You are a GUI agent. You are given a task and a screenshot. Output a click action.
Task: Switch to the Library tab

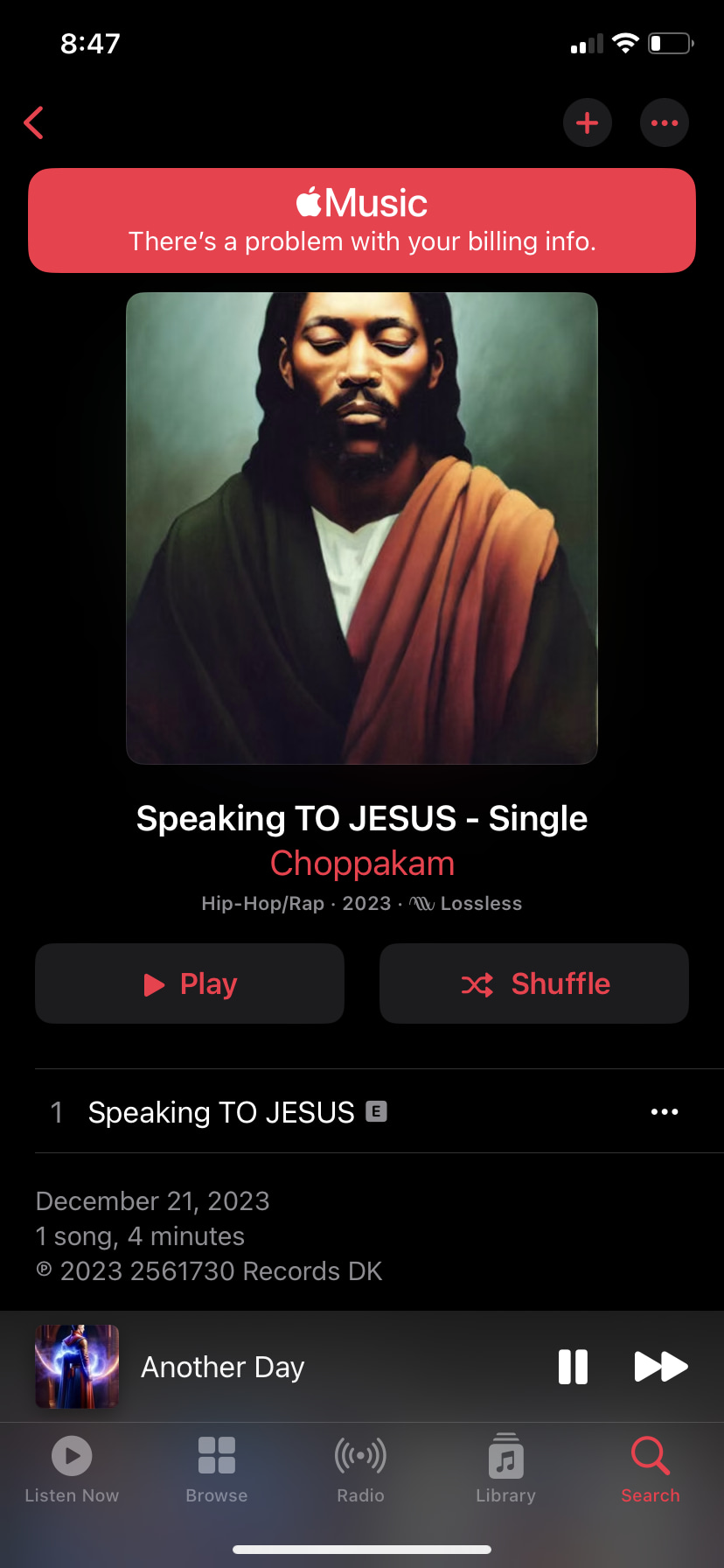pos(505,1470)
